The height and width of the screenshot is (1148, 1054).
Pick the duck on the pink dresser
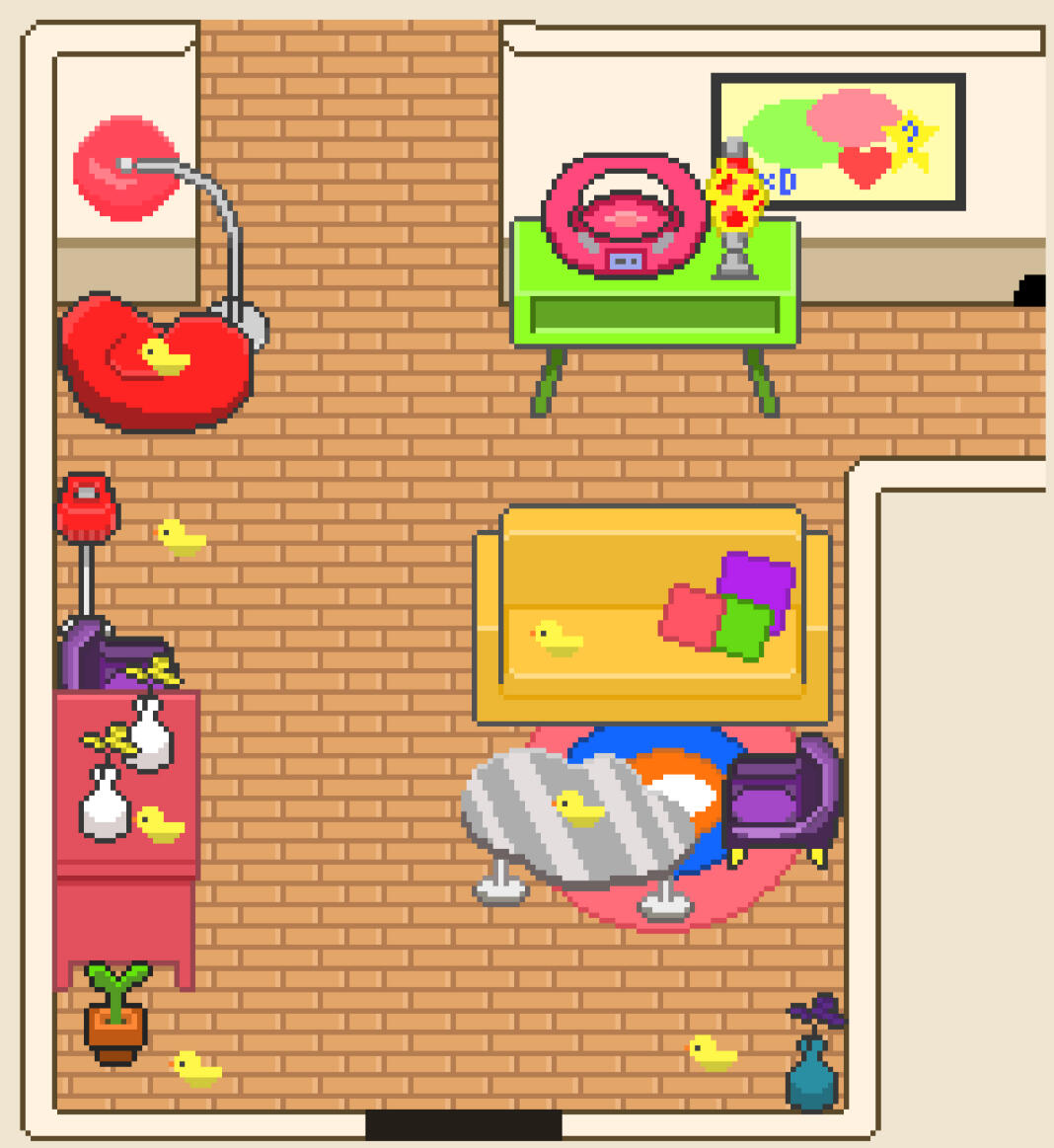(x=160, y=824)
